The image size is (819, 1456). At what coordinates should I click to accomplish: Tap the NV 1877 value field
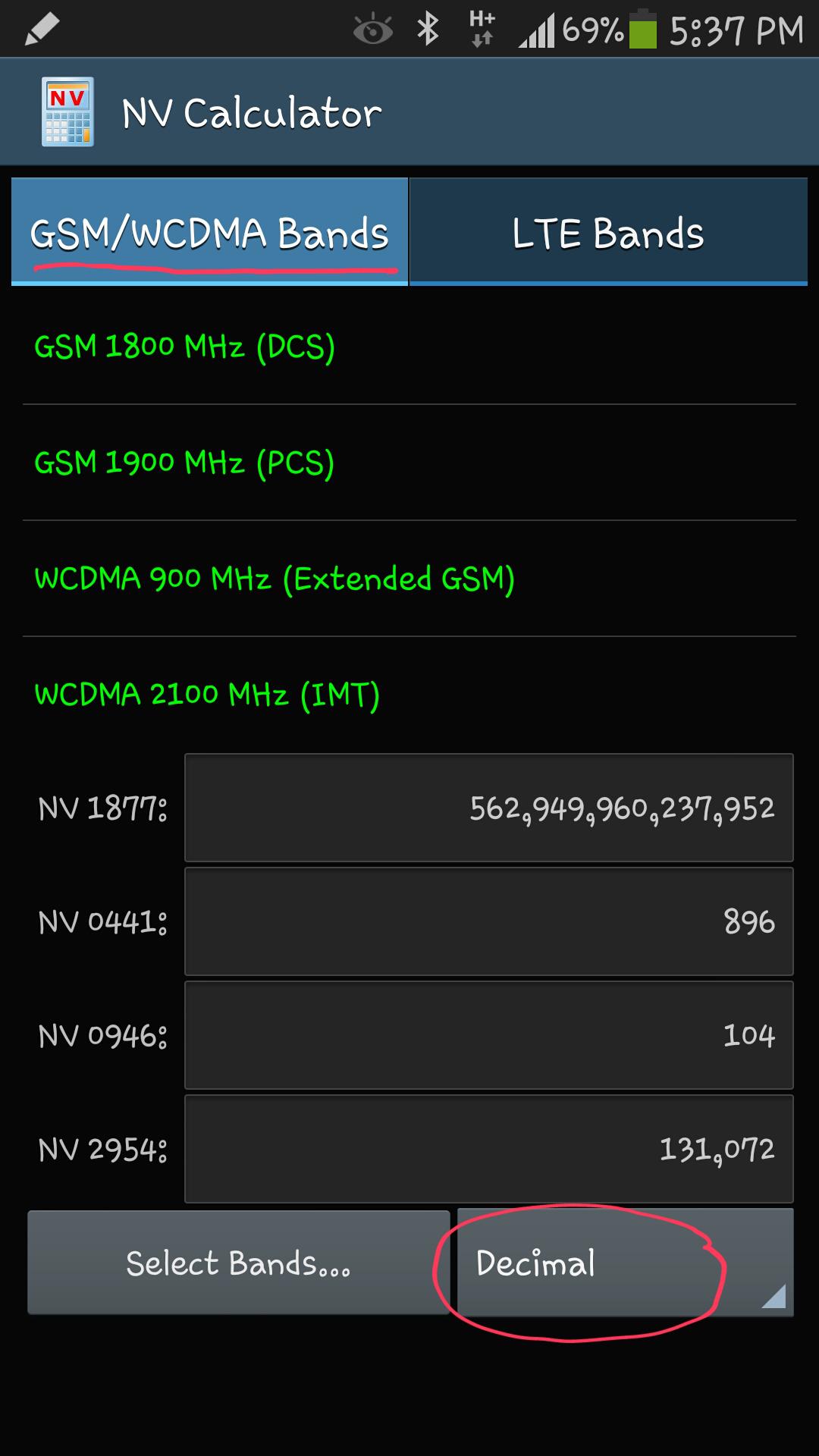pyautogui.click(x=489, y=808)
